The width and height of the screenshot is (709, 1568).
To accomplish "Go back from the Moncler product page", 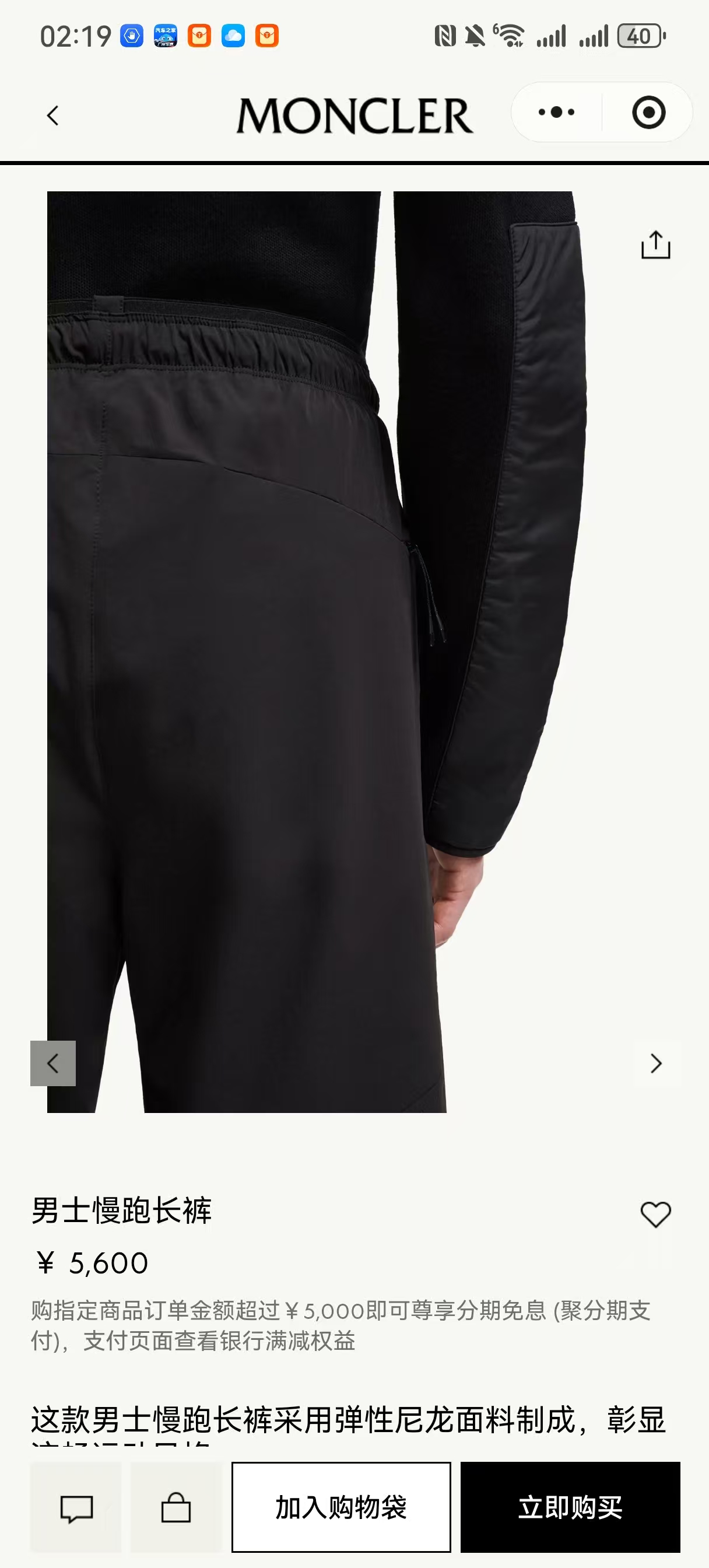I will [53, 116].
